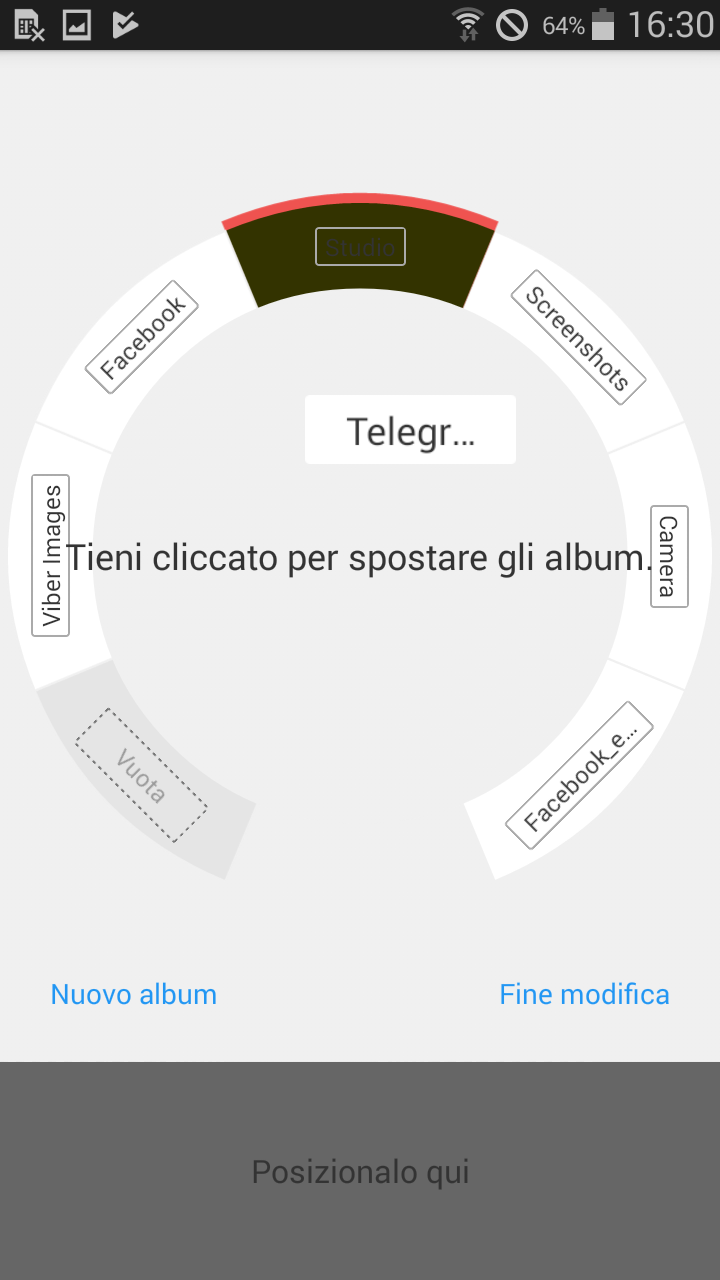Select the Viber Images album segment

tap(51, 555)
